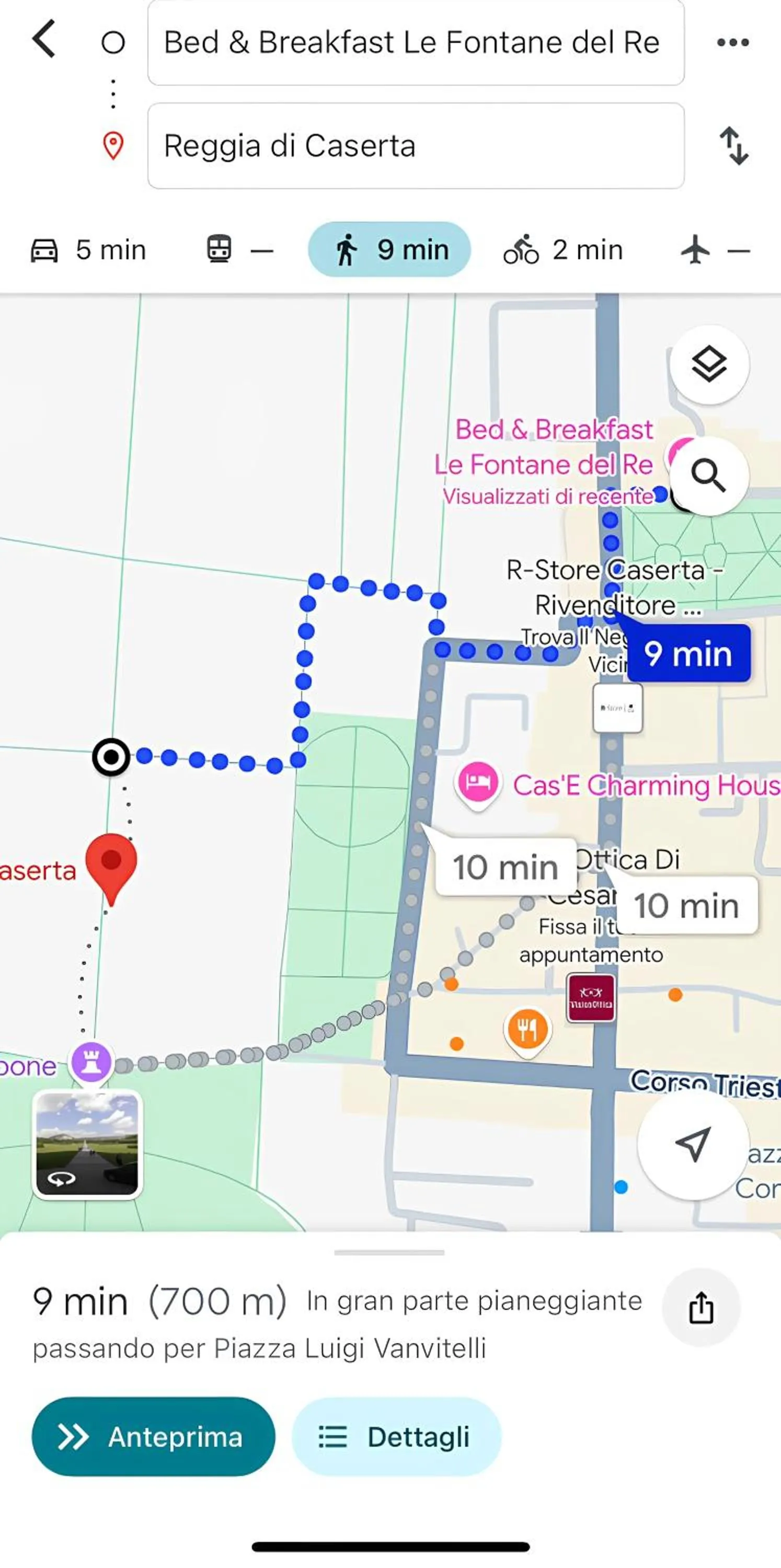This screenshot has width=781, height=1568.
Task: Show route steps with Dettagli
Action: [x=396, y=1436]
